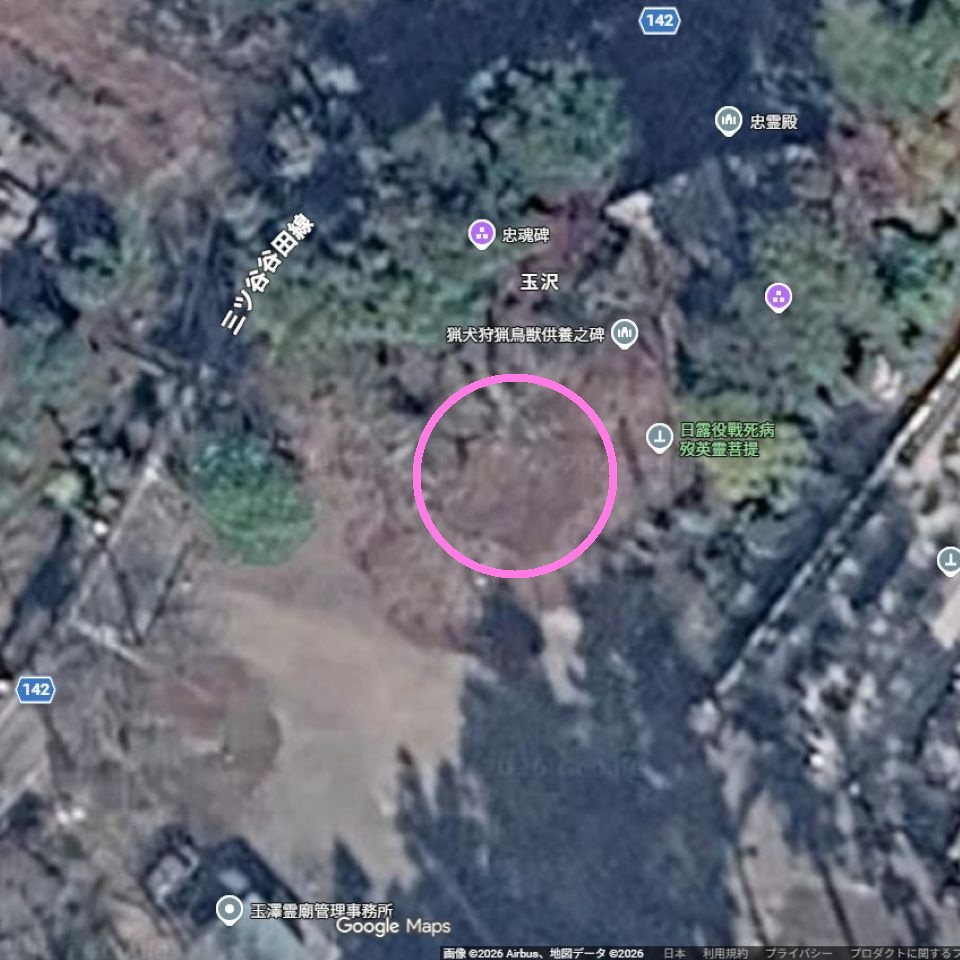Select the 玉澤靈廟管理事務所 location pin

pos(231,910)
